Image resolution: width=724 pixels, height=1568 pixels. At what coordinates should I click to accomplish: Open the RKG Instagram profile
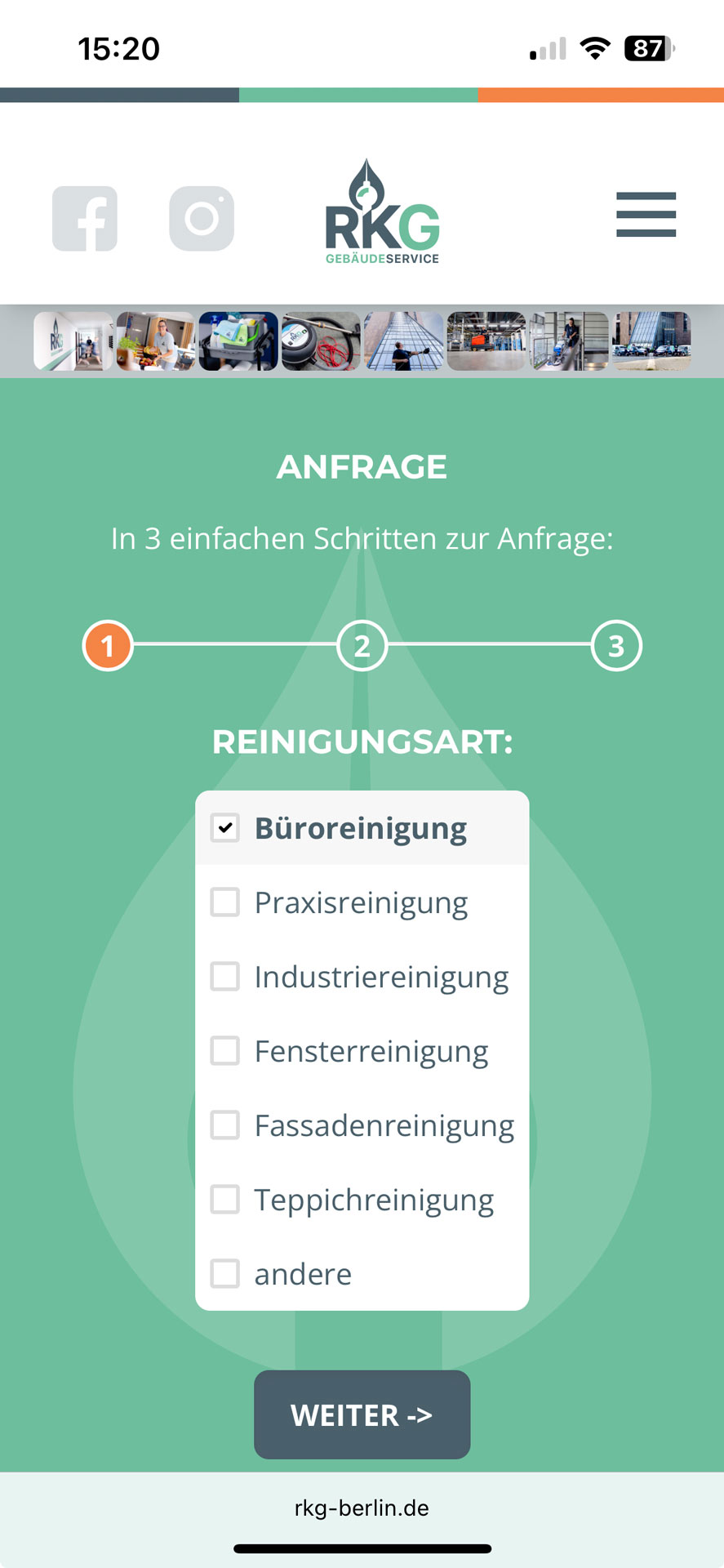point(202,219)
